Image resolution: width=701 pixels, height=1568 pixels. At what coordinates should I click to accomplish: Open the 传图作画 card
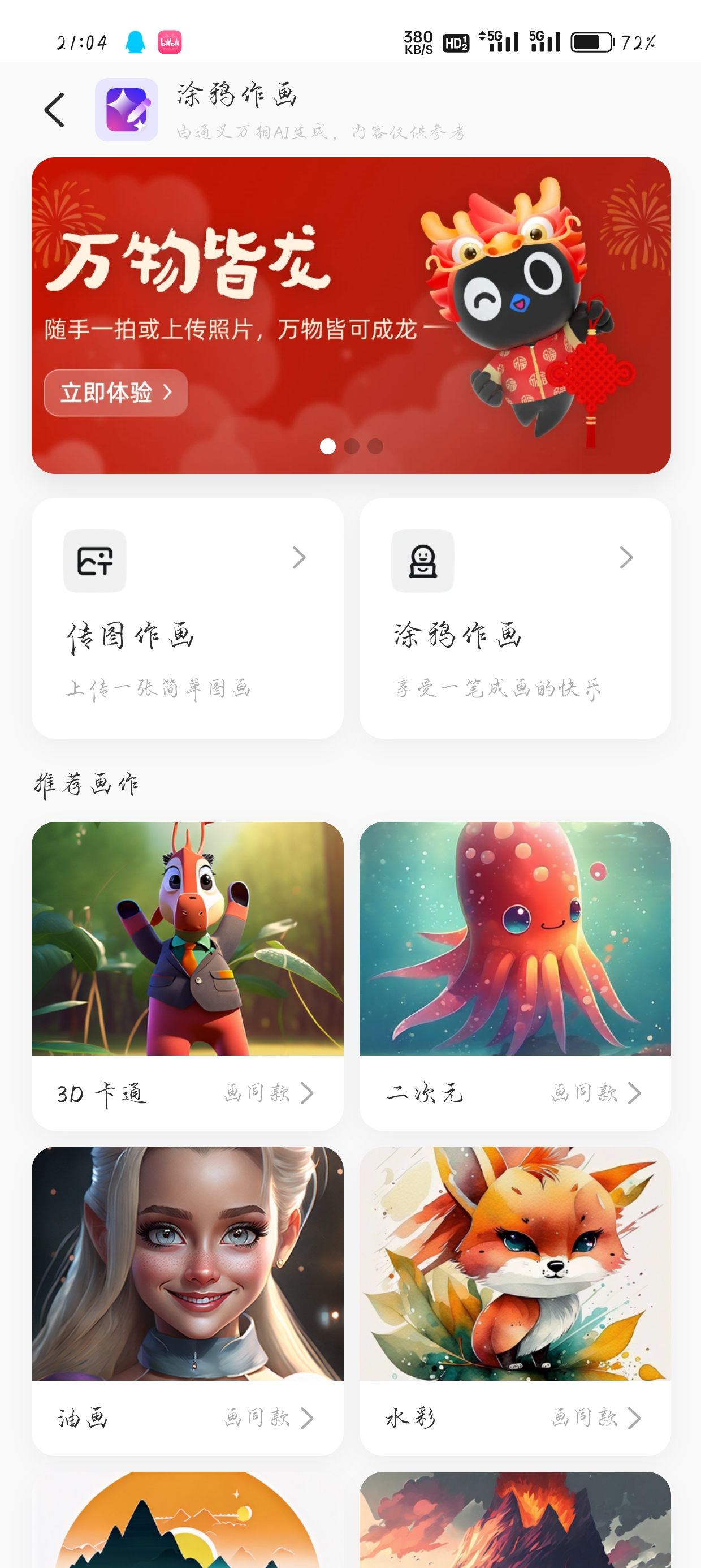[188, 618]
